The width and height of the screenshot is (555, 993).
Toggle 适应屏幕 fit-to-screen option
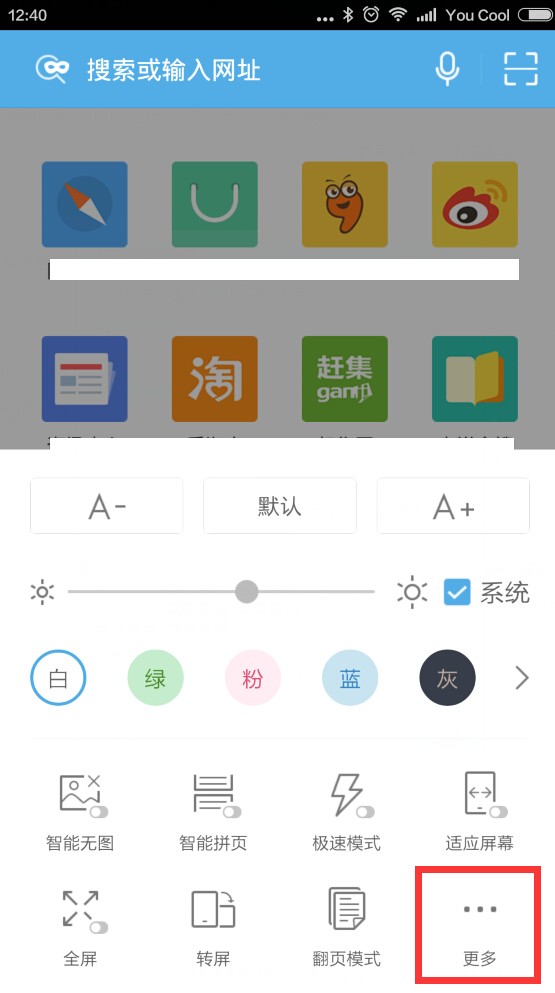[x=480, y=811]
